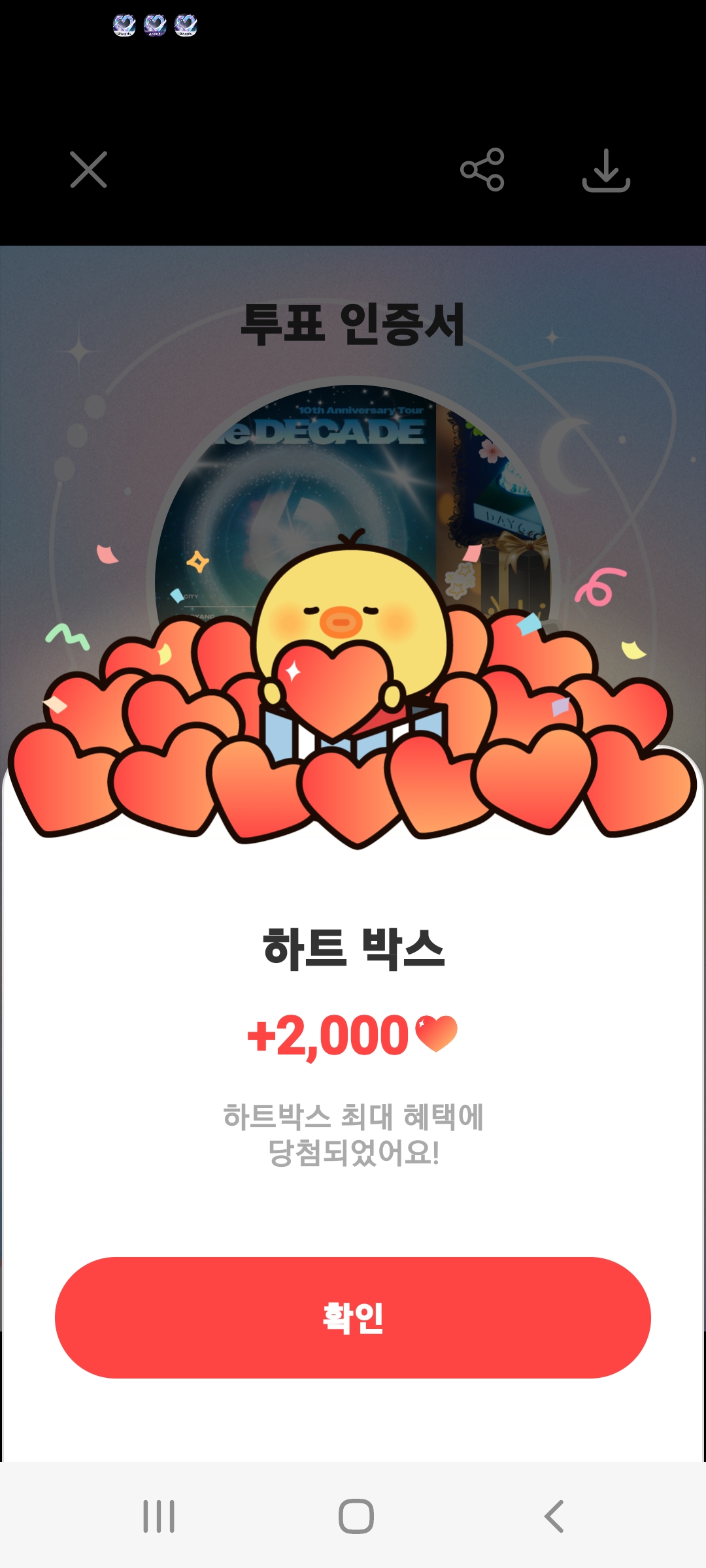706x1568 pixels.
Task: Tap the download icon to save the certificate
Action: tap(605, 171)
